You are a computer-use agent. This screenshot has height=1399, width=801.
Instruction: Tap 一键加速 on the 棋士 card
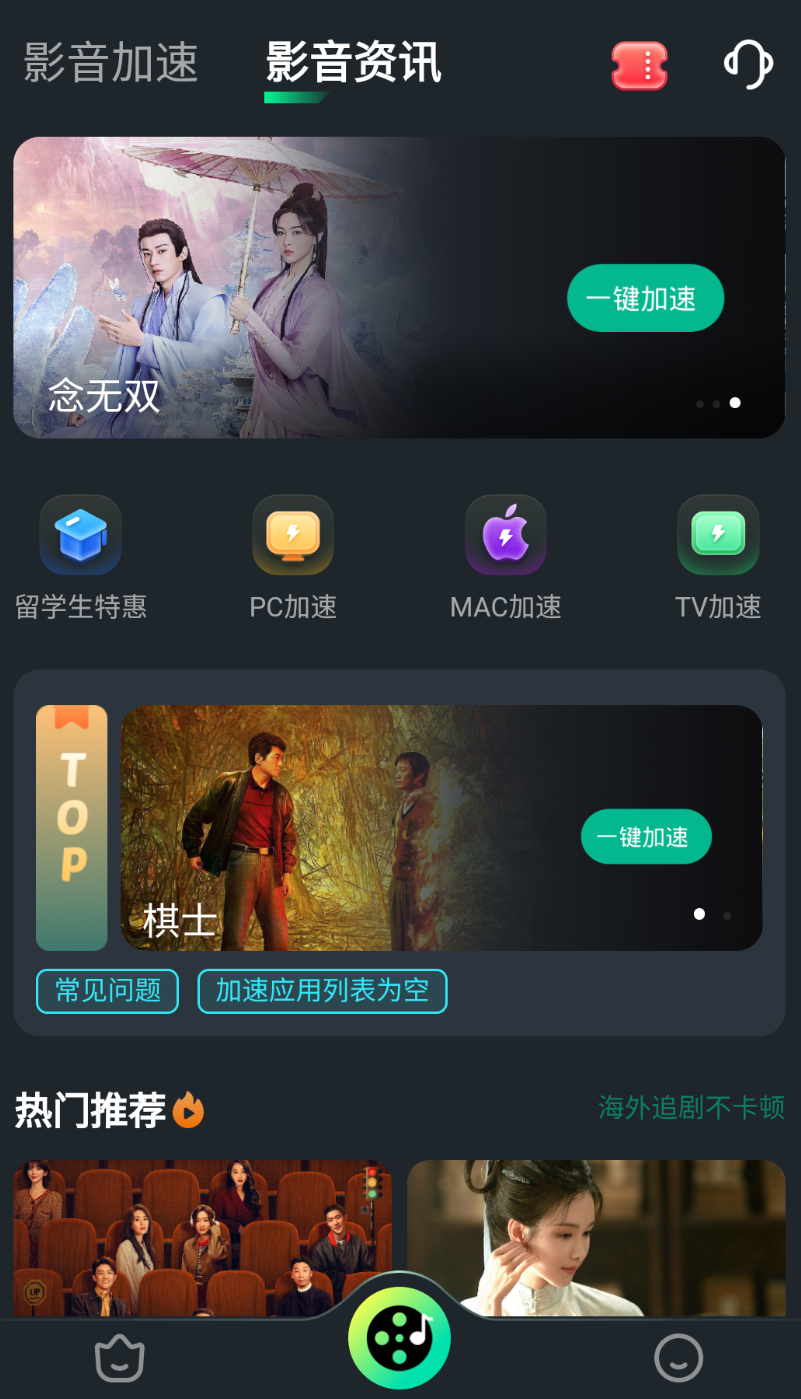point(646,836)
